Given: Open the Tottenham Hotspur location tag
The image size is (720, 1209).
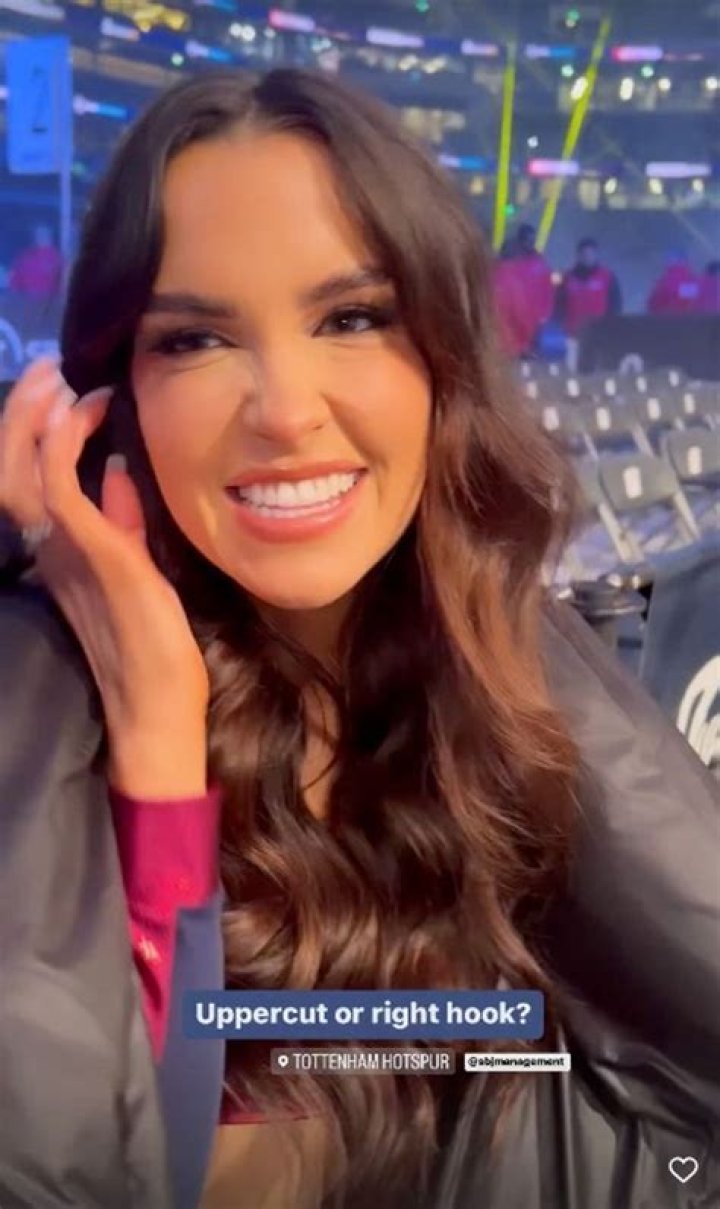Looking at the screenshot, I should pyautogui.click(x=362, y=1062).
